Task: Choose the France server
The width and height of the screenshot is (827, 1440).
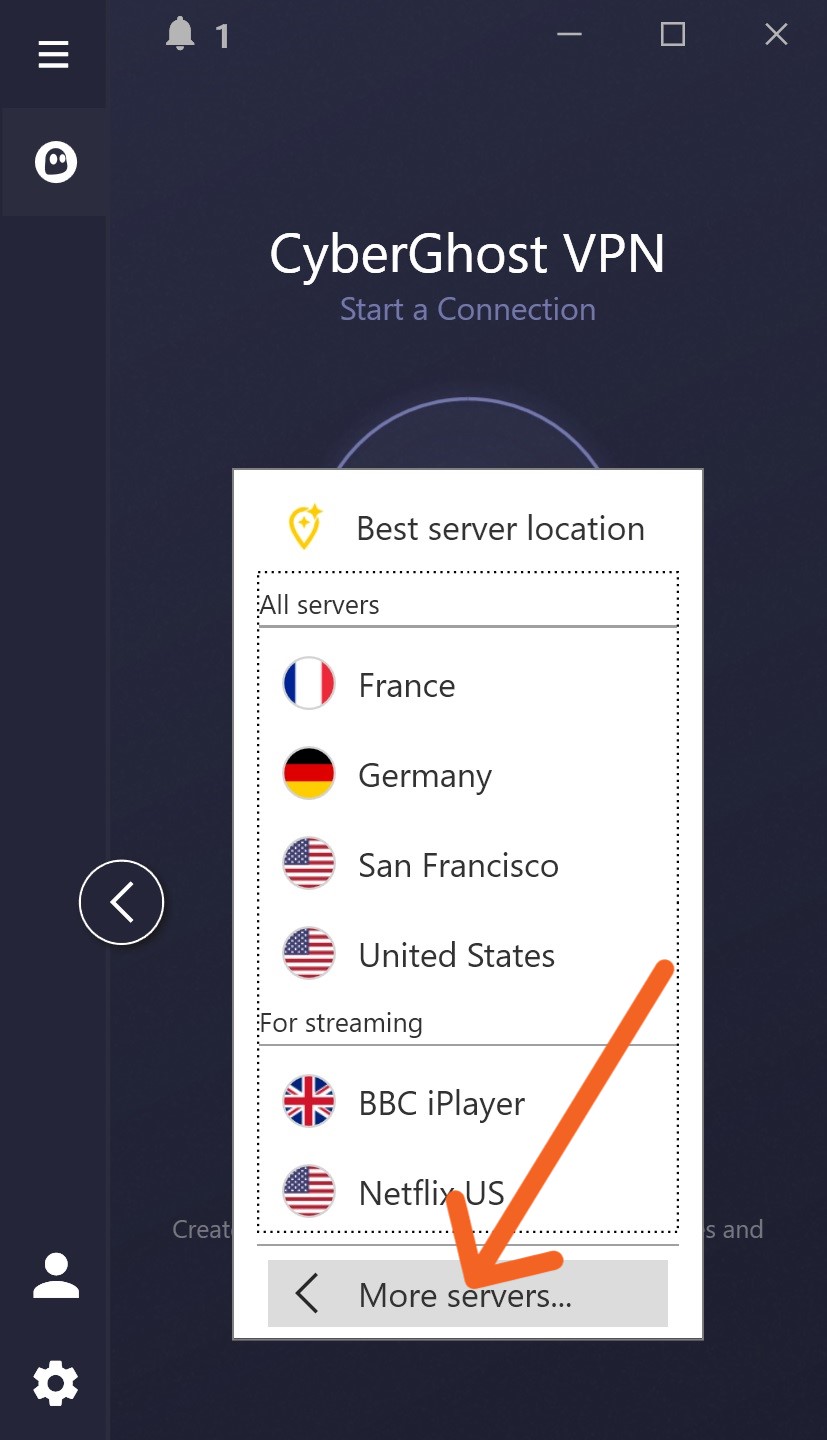Action: (x=468, y=685)
